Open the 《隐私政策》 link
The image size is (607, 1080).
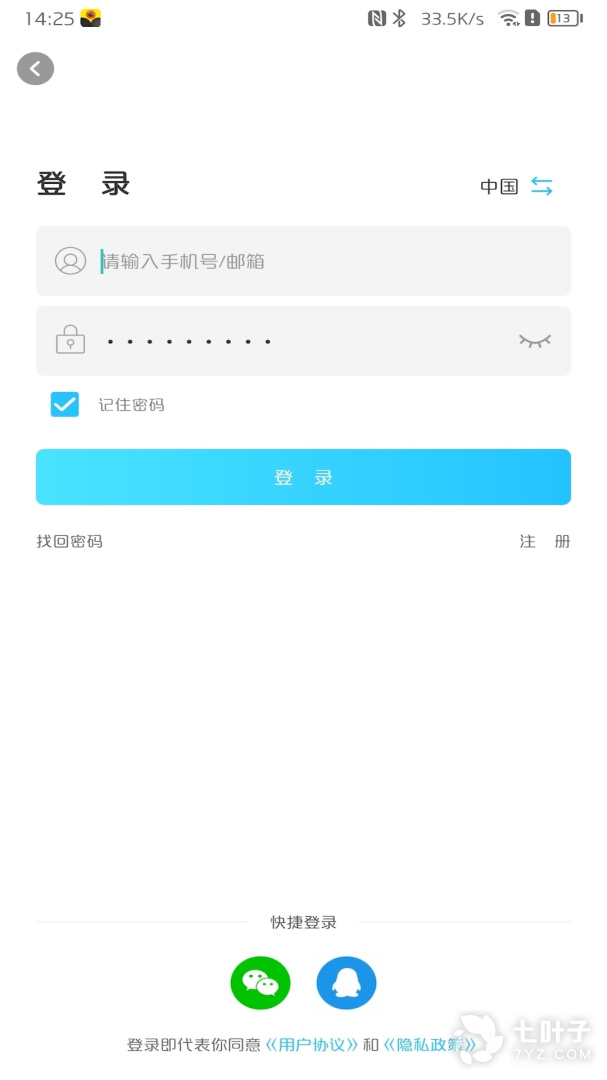point(430,1044)
